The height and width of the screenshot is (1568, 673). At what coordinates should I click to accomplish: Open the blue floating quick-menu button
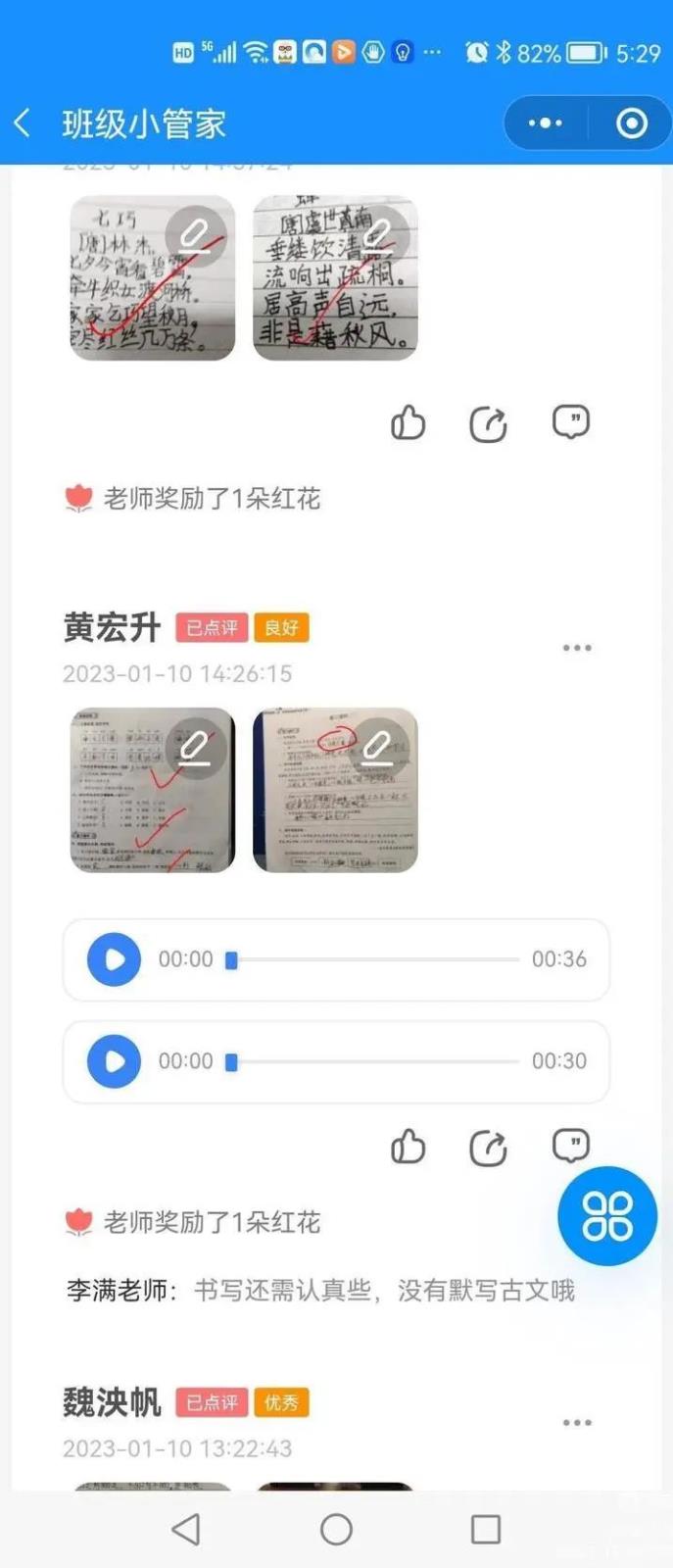[607, 1216]
